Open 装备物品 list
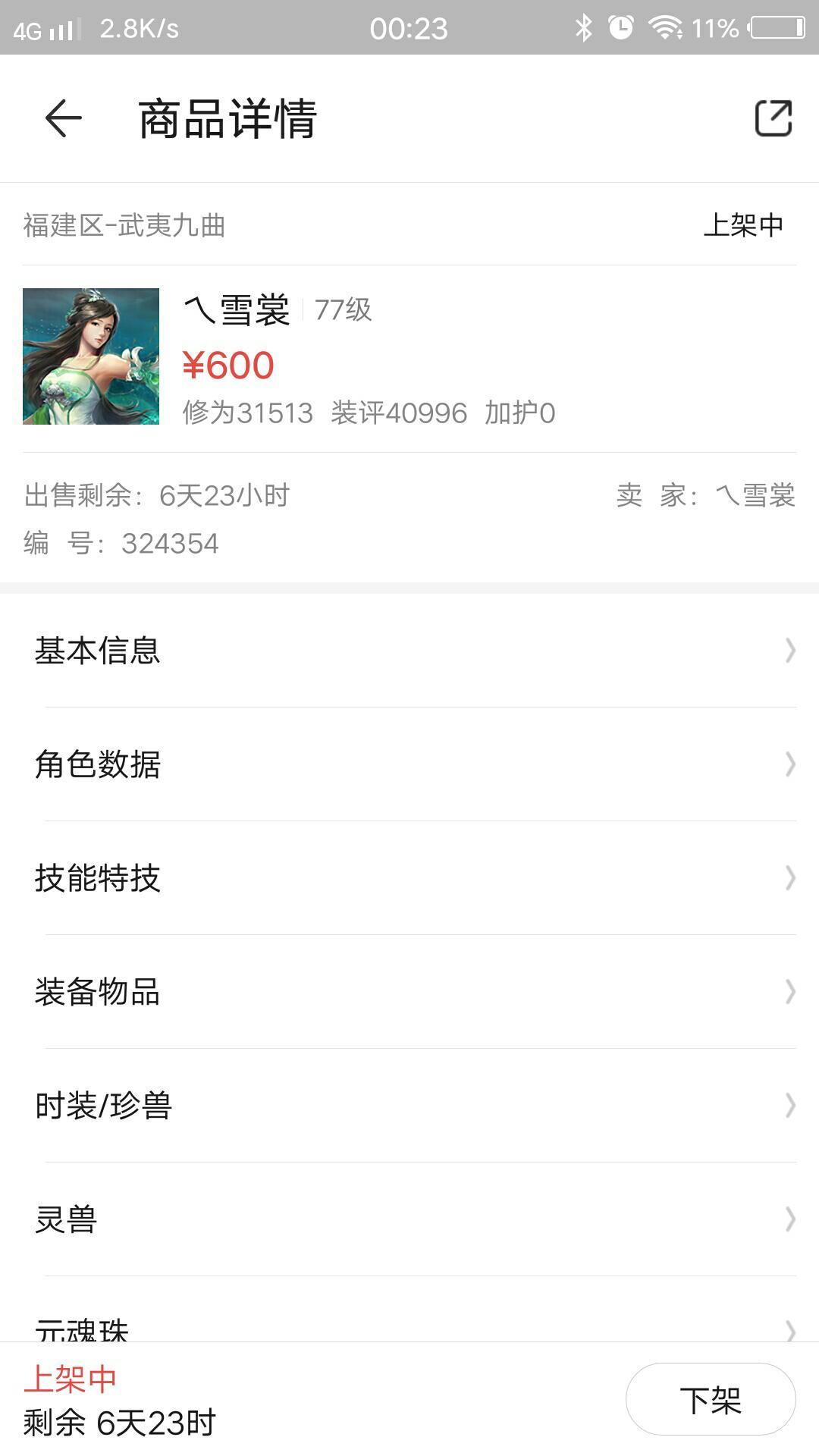This screenshot has width=819, height=1456. pyautogui.click(x=409, y=992)
